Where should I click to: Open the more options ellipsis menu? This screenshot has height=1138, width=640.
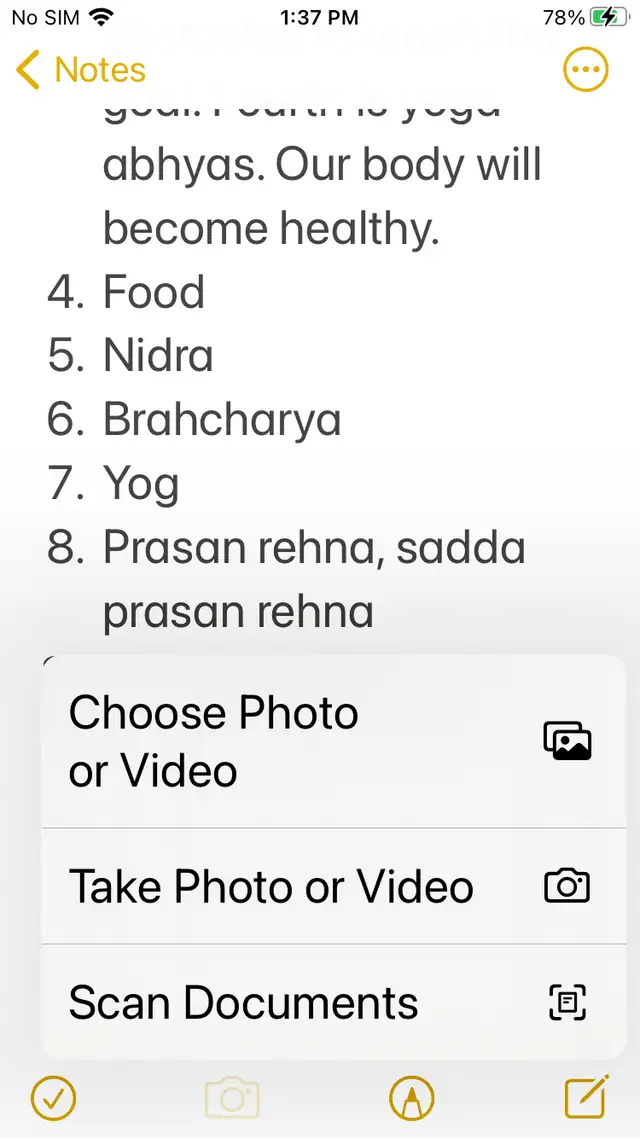click(x=586, y=70)
